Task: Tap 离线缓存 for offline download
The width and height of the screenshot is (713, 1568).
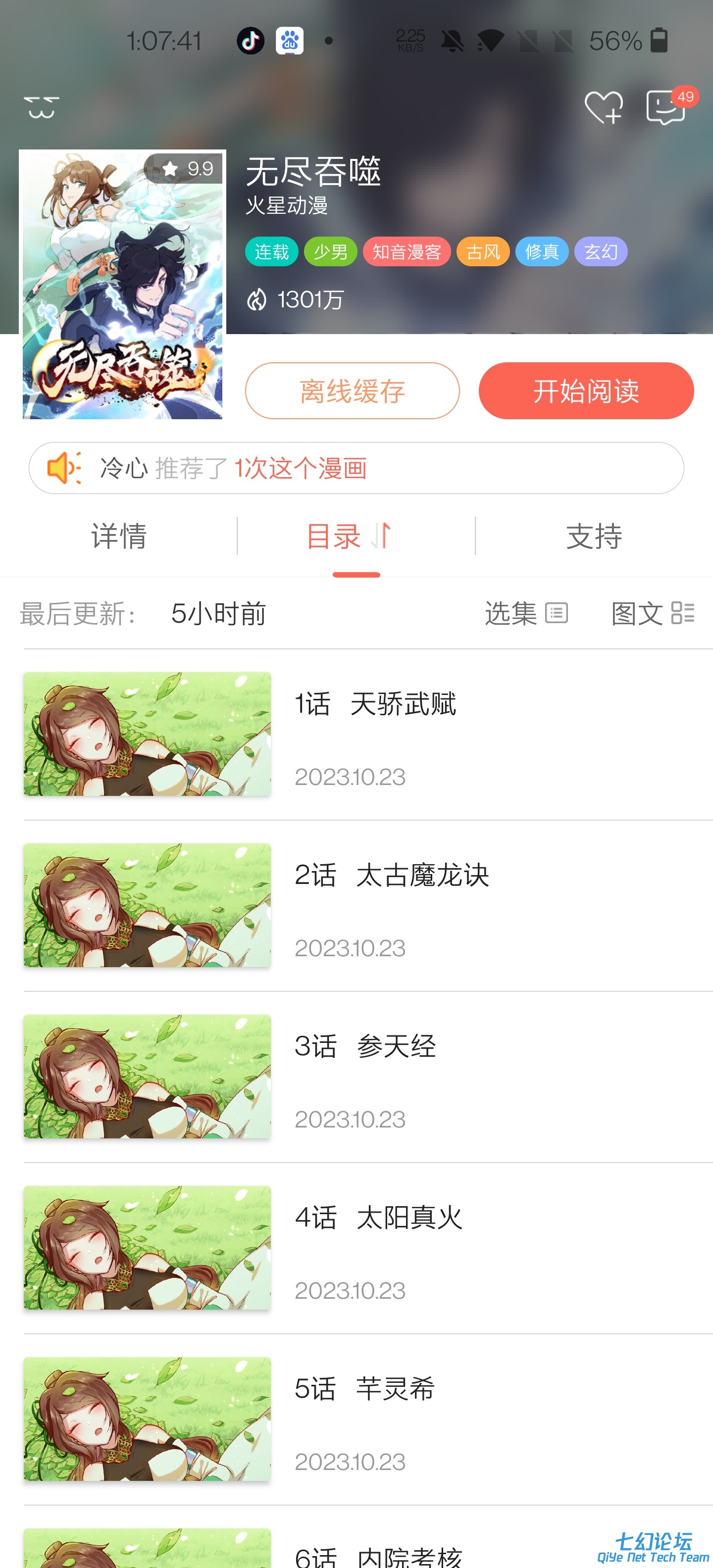Action: tap(353, 392)
